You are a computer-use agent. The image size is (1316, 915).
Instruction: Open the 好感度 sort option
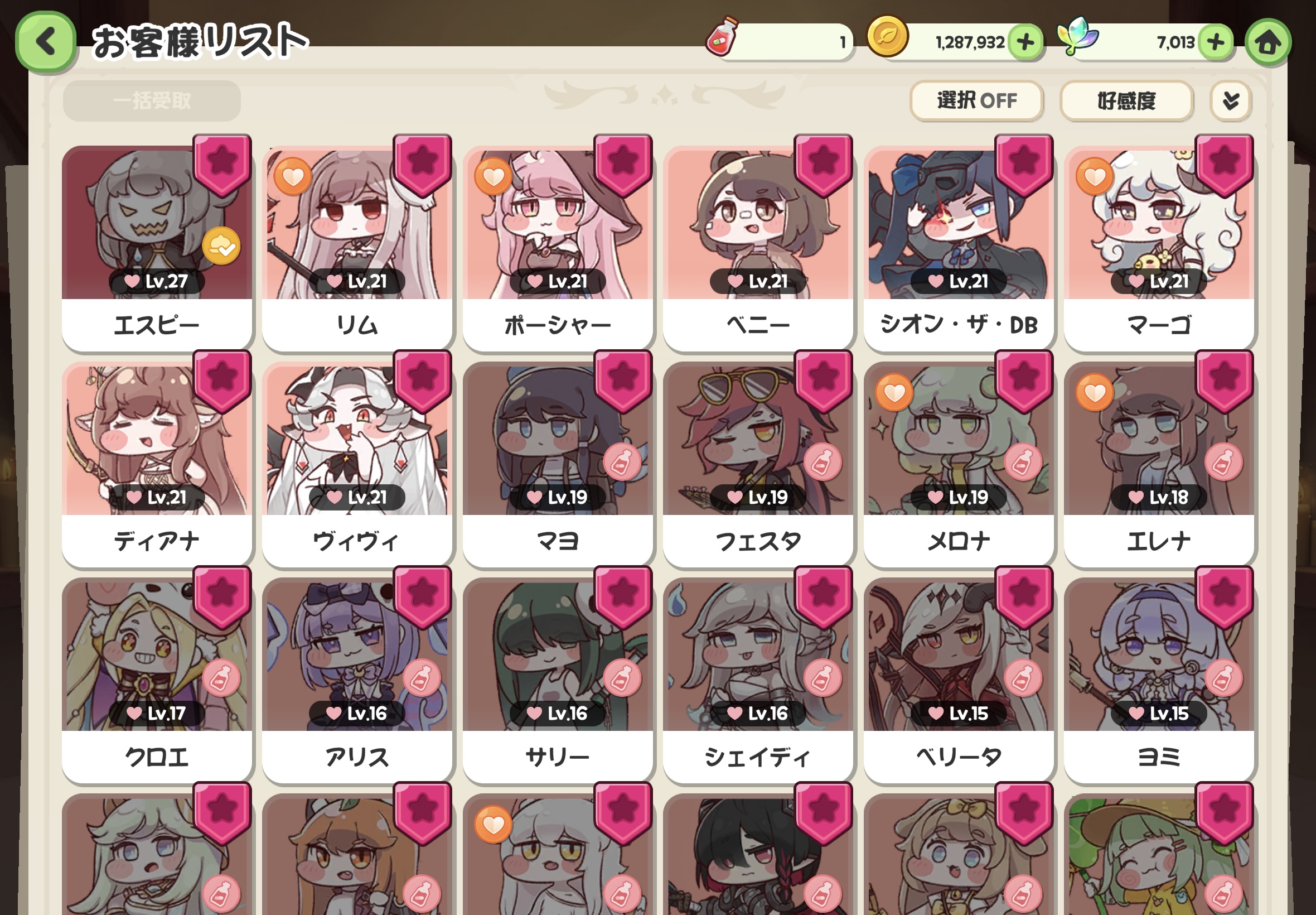1126,101
